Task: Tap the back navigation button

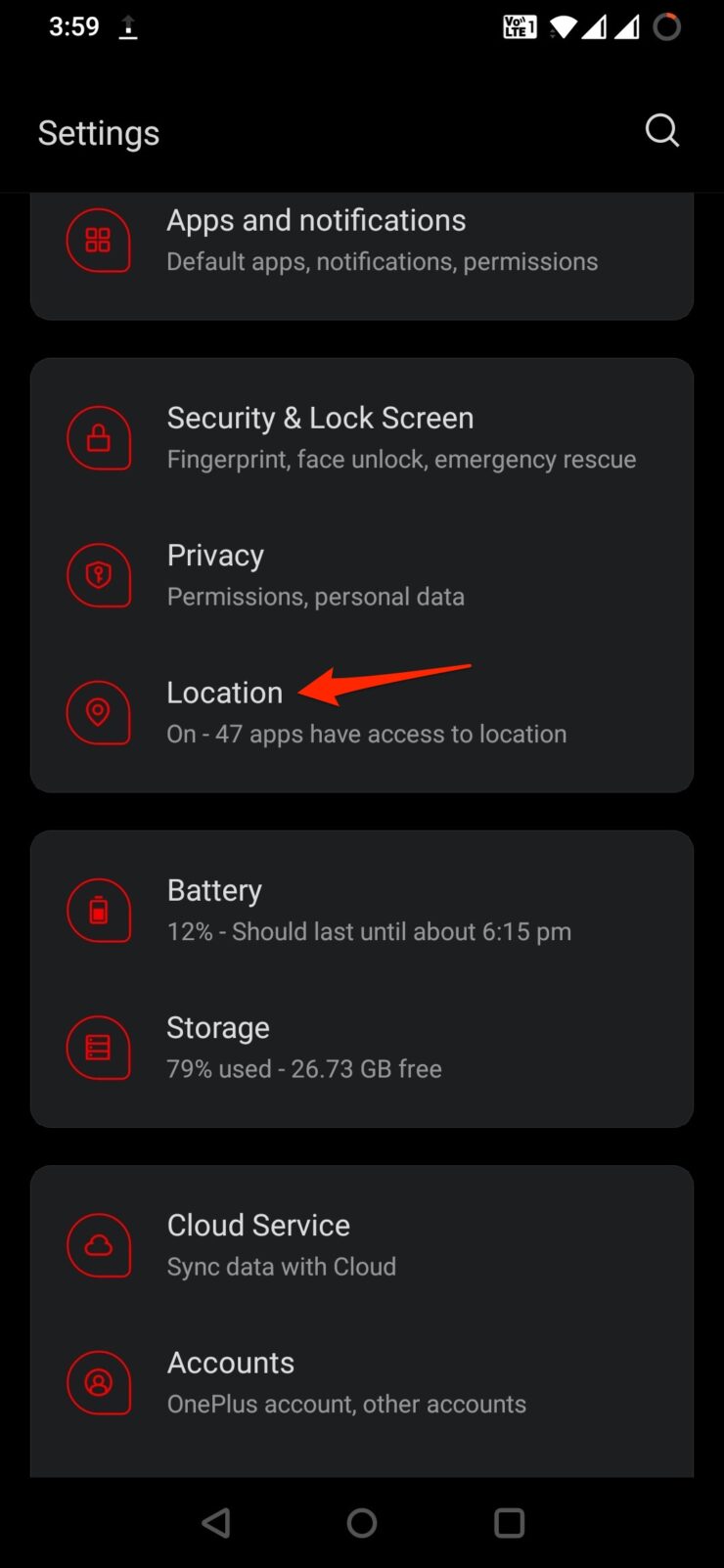Action: tap(215, 1522)
